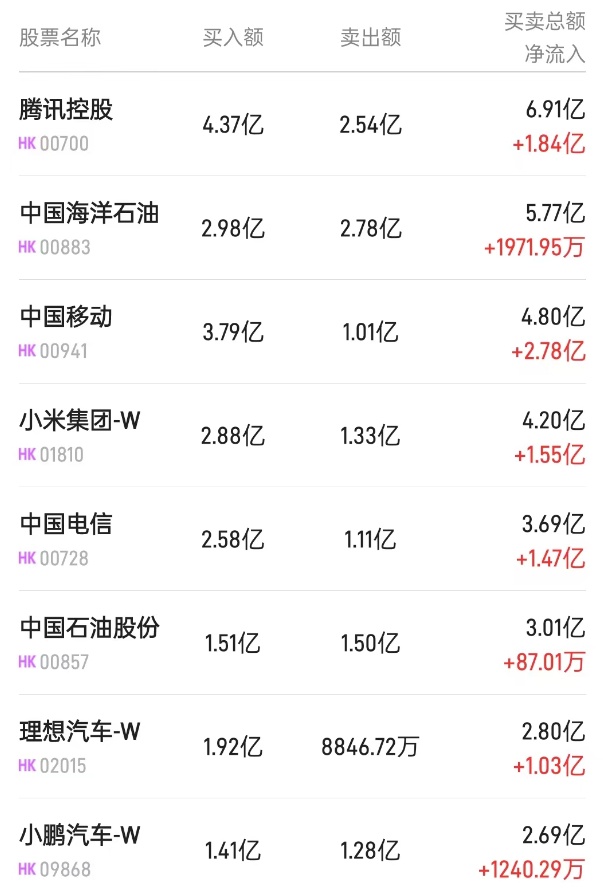Open the 中国电信 stock row
Screen dimensions: 603x892
(66, 524)
